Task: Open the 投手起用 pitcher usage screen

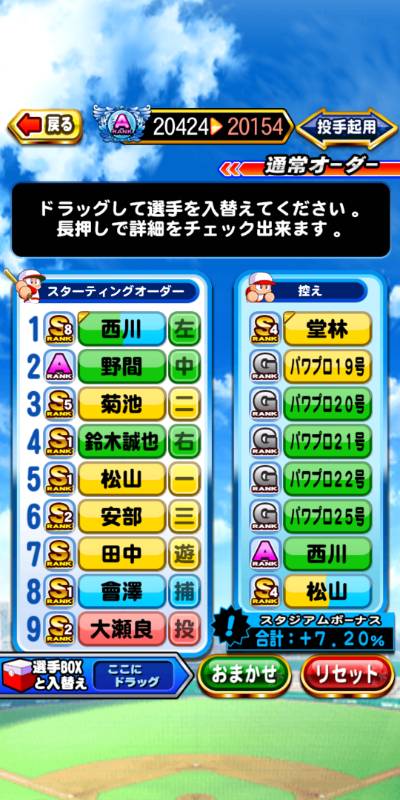Action: click(346, 127)
